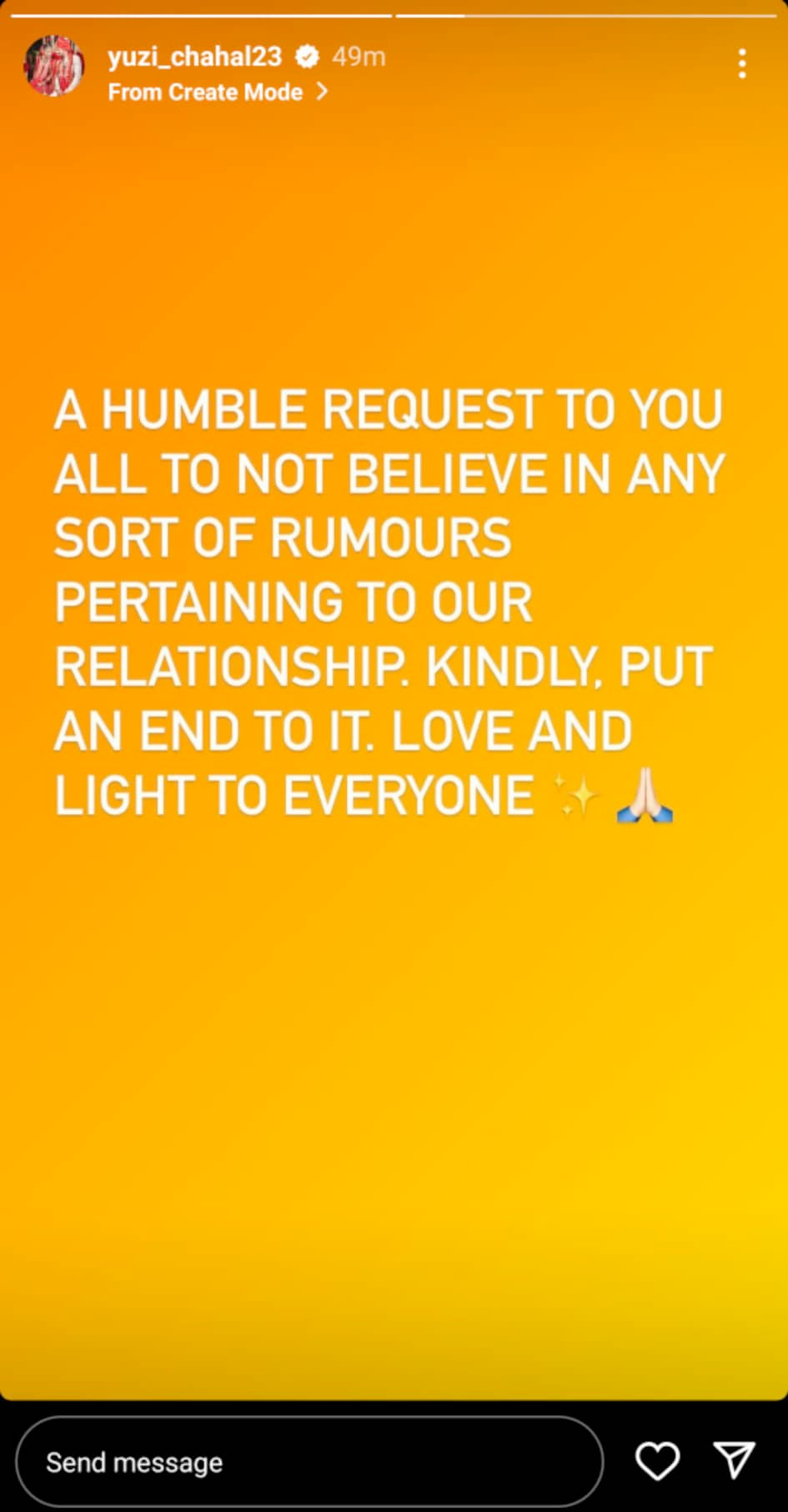Viewport: 788px width, 1512px height.
Task: Open the yuzi_chahal23 username link
Action: [194, 56]
